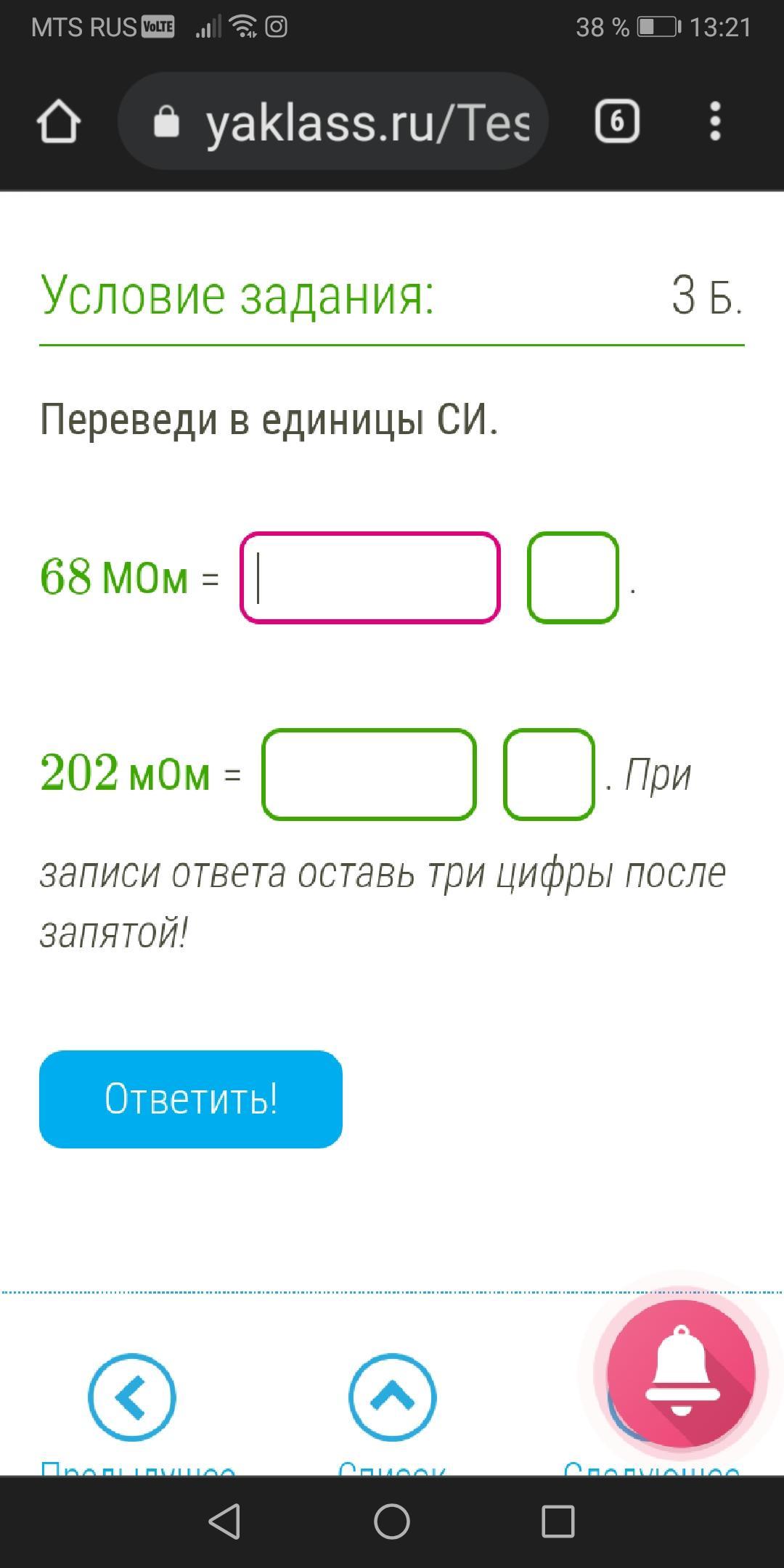
Task: Tap the system back button
Action: [x=224, y=1521]
